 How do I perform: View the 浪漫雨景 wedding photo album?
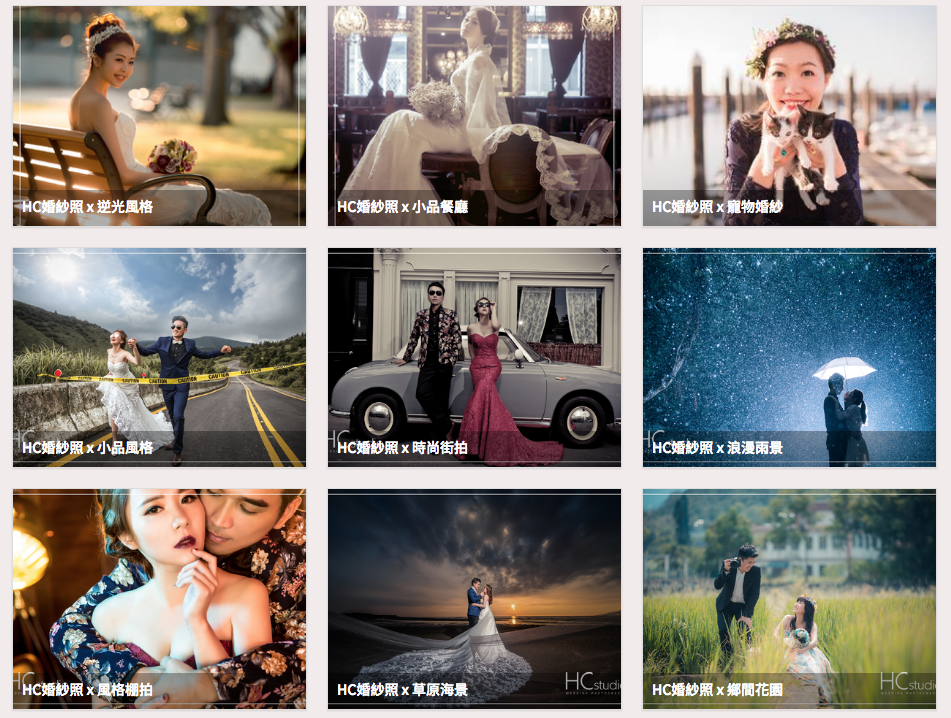[789, 357]
